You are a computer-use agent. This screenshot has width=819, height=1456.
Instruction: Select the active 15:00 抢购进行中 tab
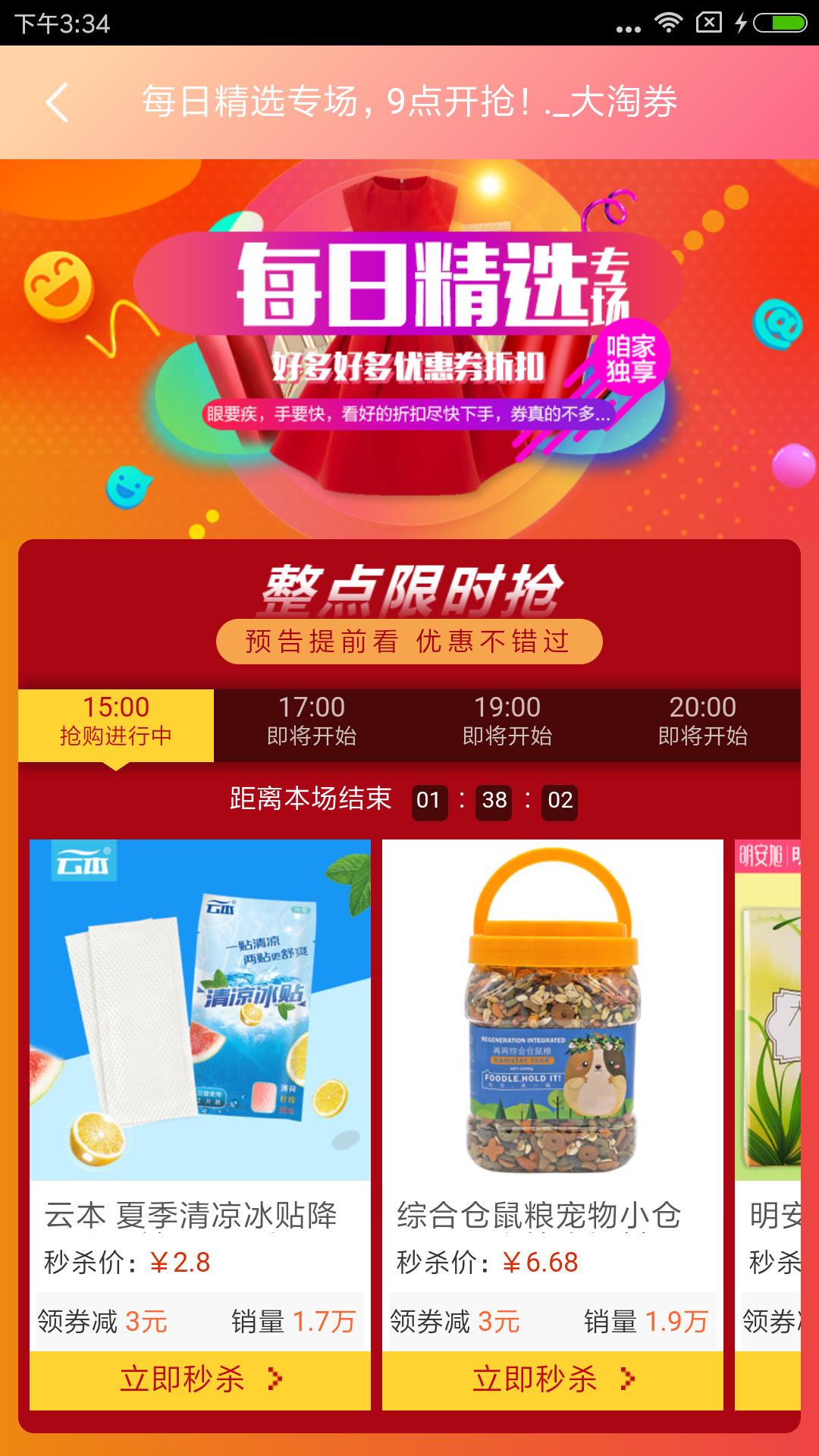[118, 720]
